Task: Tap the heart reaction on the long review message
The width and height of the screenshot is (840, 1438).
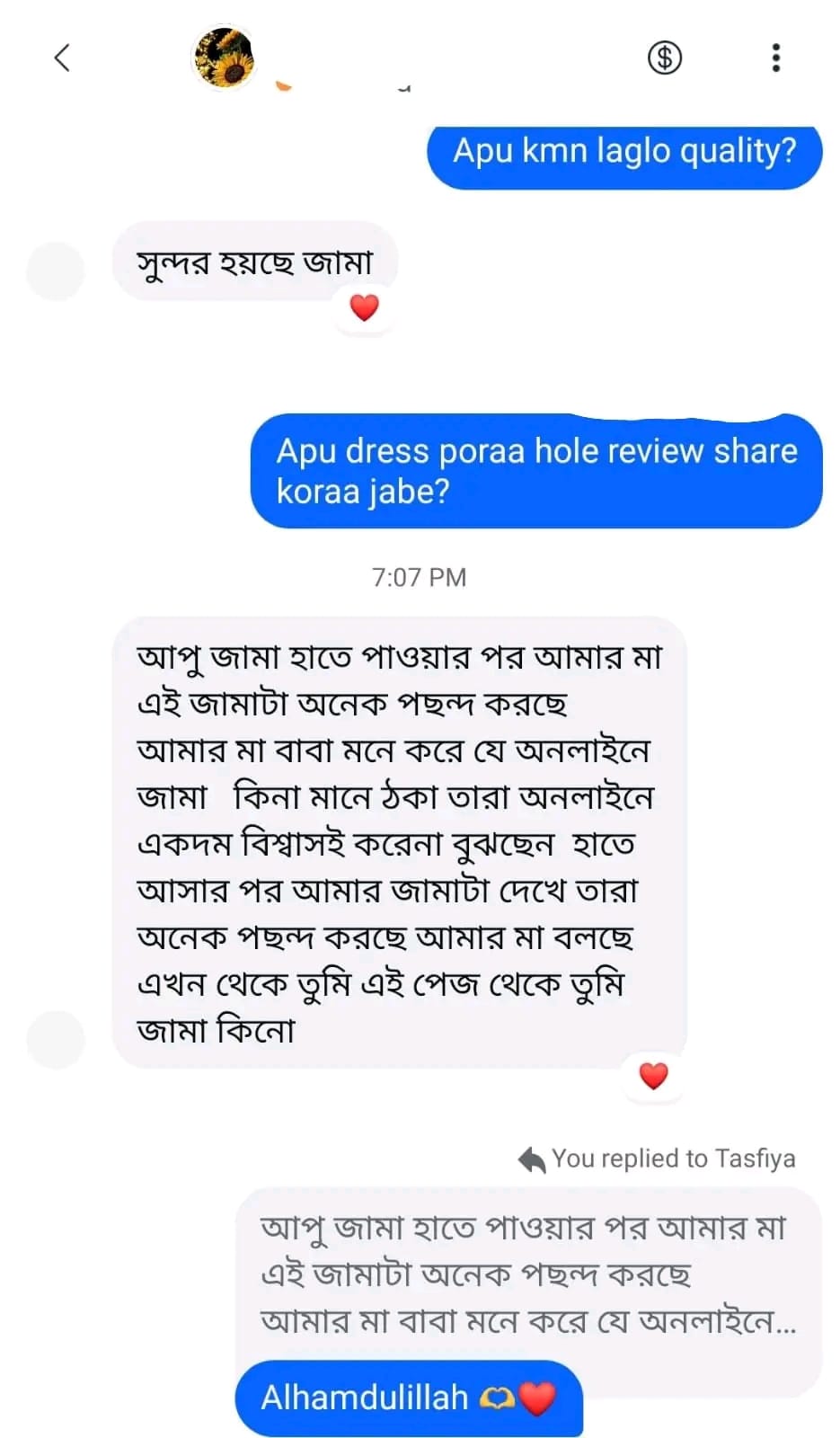Action: pyautogui.click(x=653, y=1076)
